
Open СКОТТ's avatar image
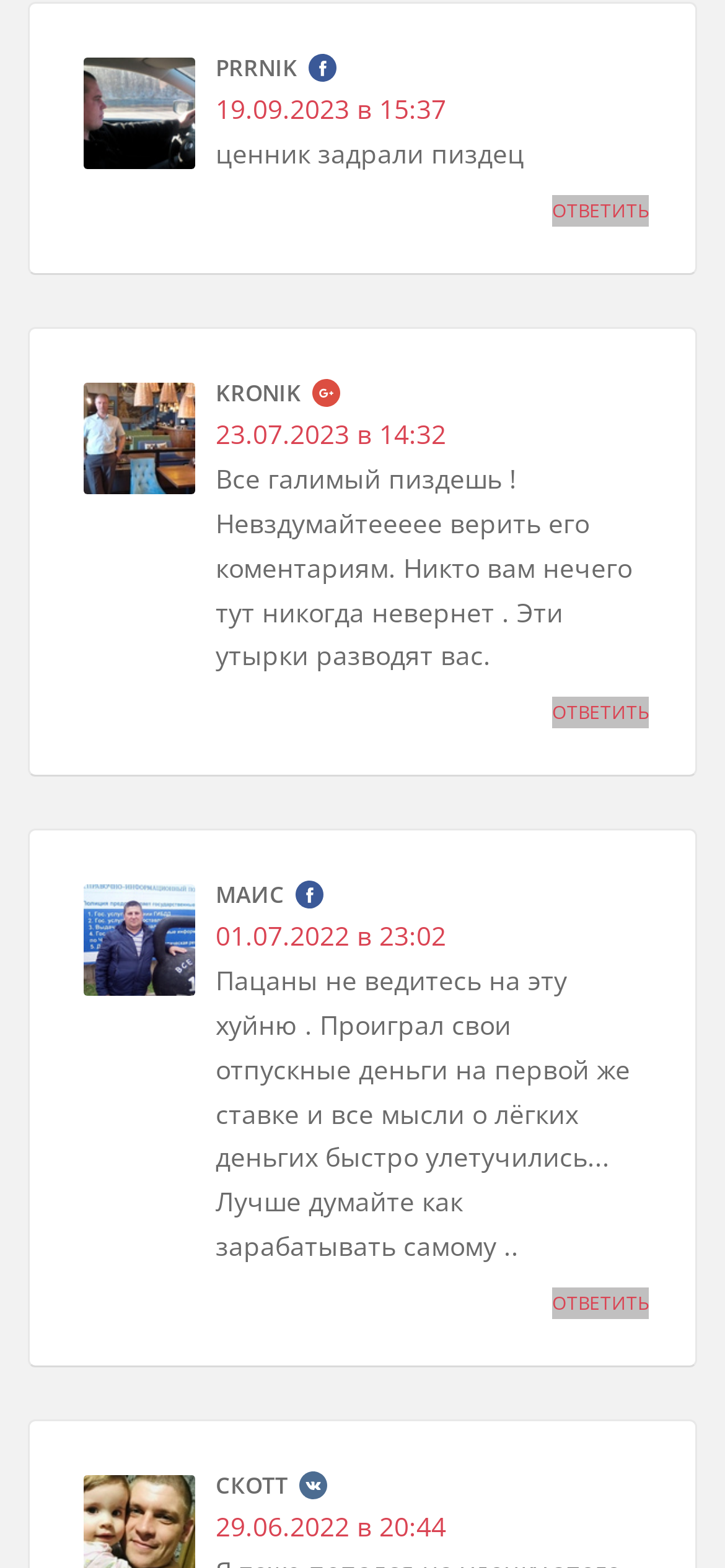click(x=139, y=1522)
